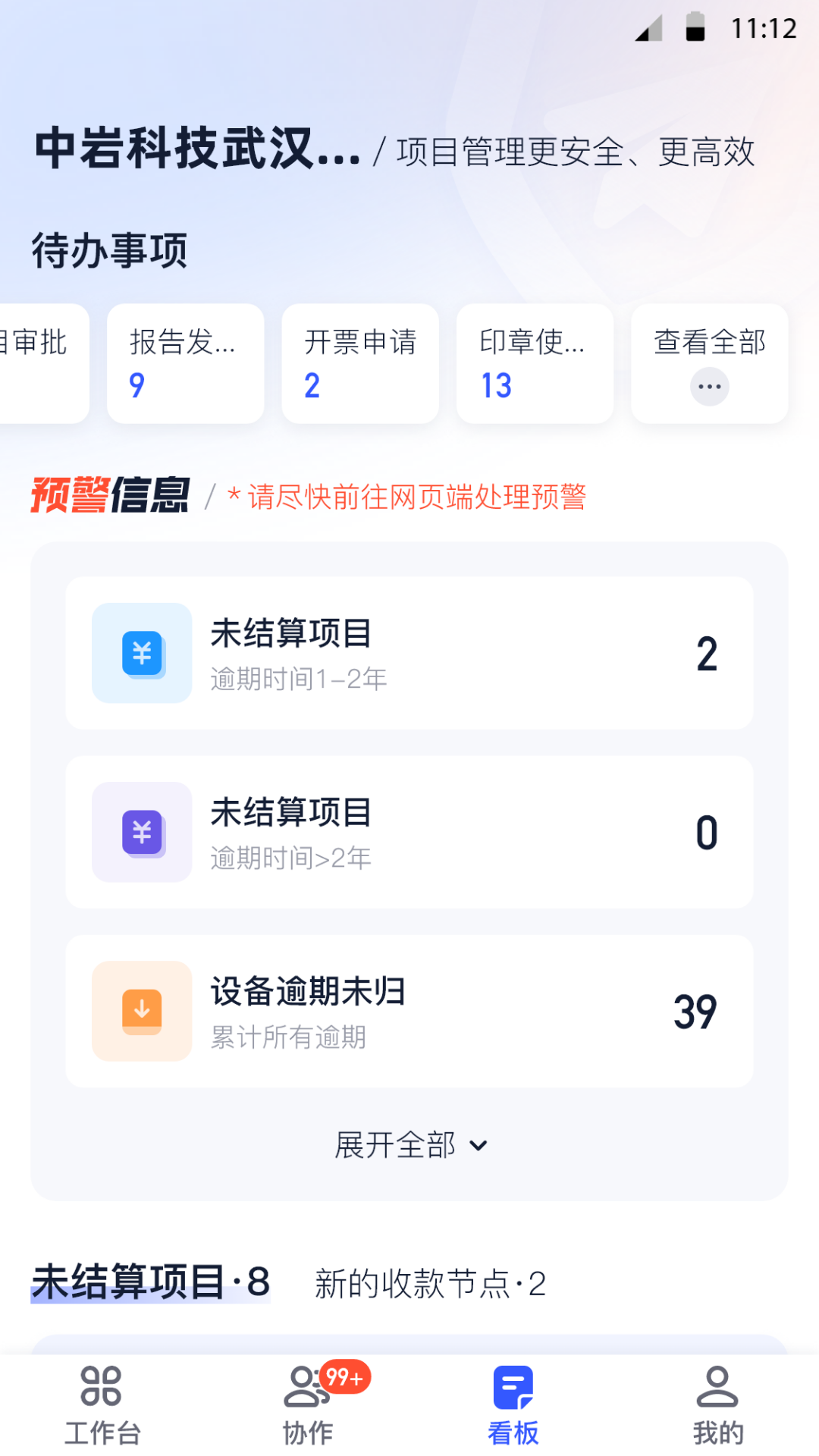The image size is (819, 1456).
Task: Tap the ellipsis icon under 查看全部
Action: tap(708, 386)
